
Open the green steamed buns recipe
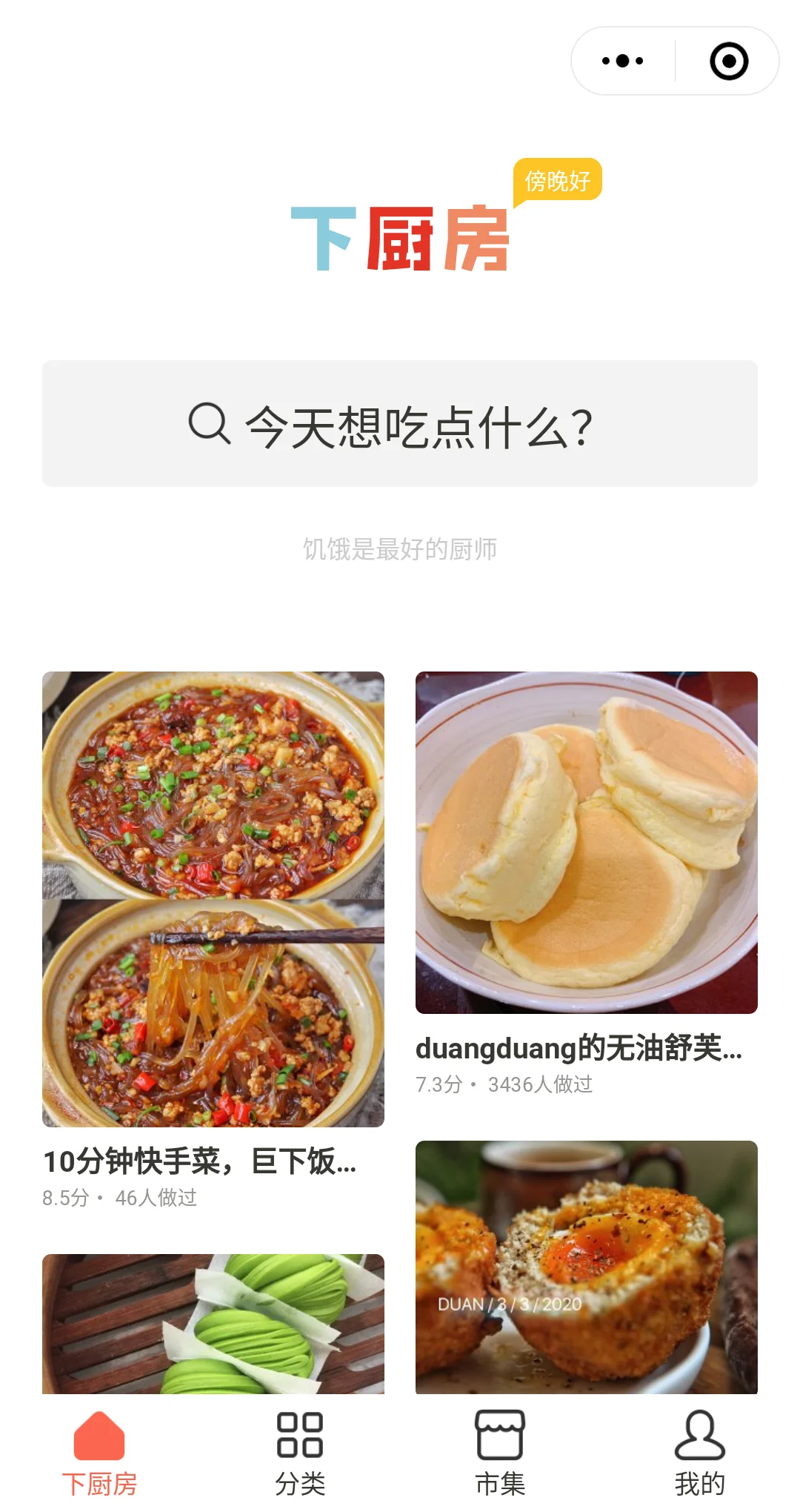click(x=213, y=1324)
